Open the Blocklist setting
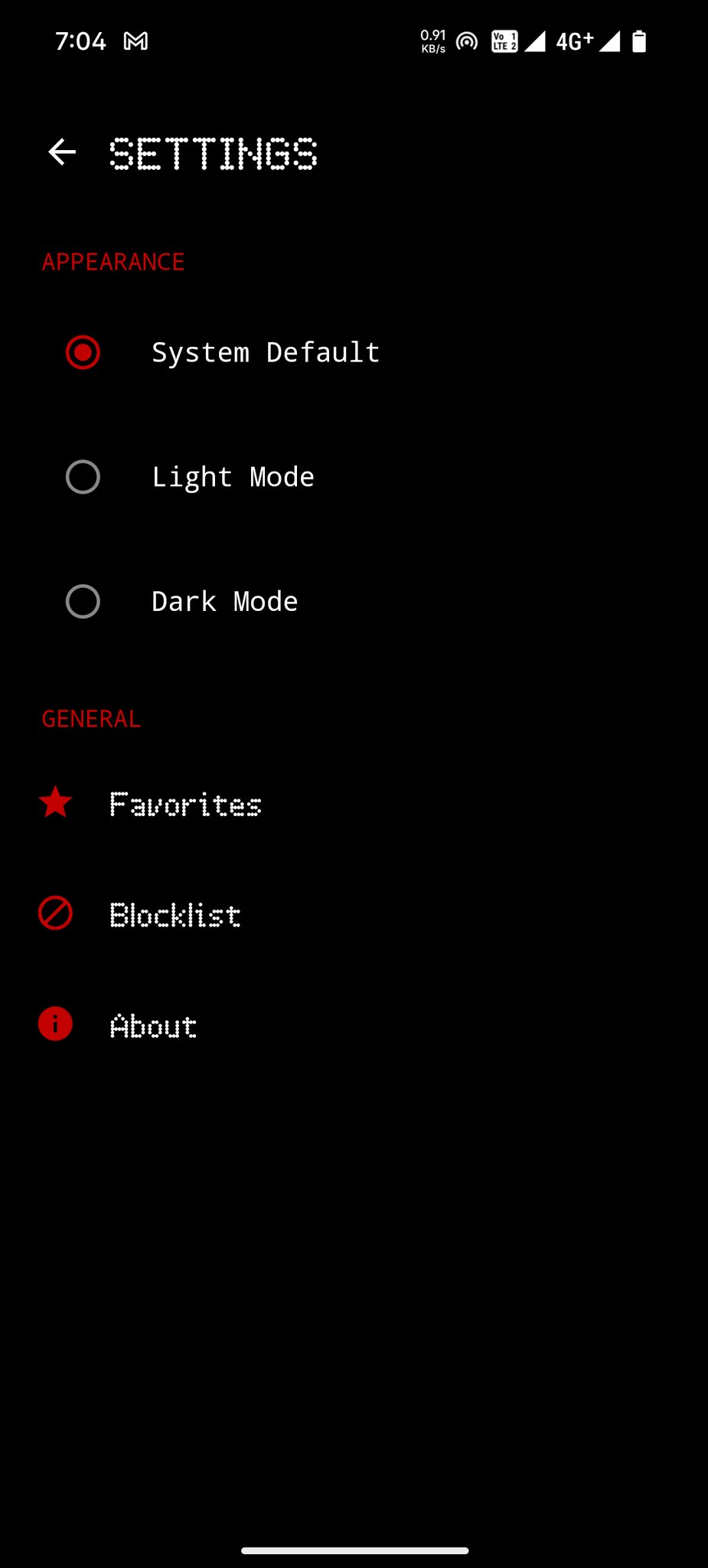 coord(175,915)
